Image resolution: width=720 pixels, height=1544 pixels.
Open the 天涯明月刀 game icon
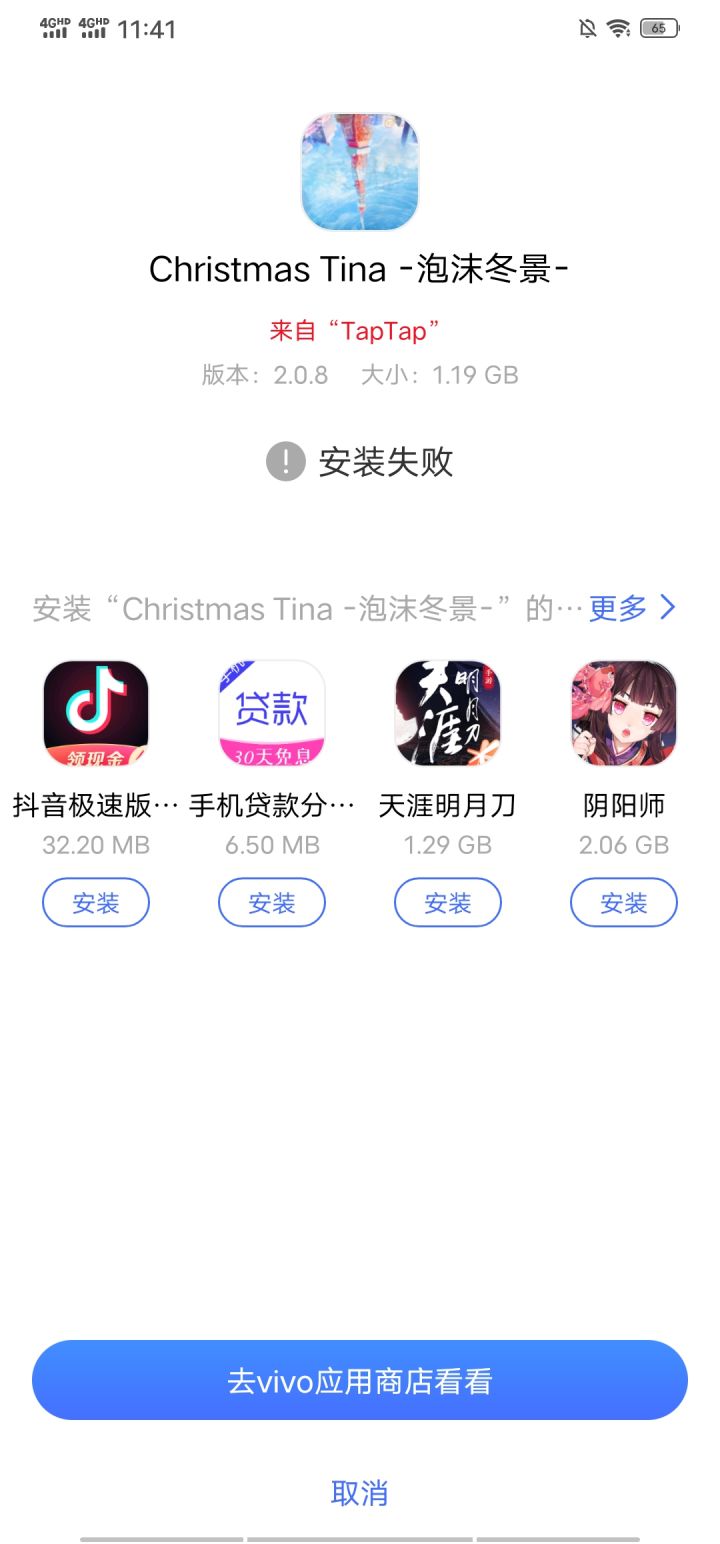(447, 712)
